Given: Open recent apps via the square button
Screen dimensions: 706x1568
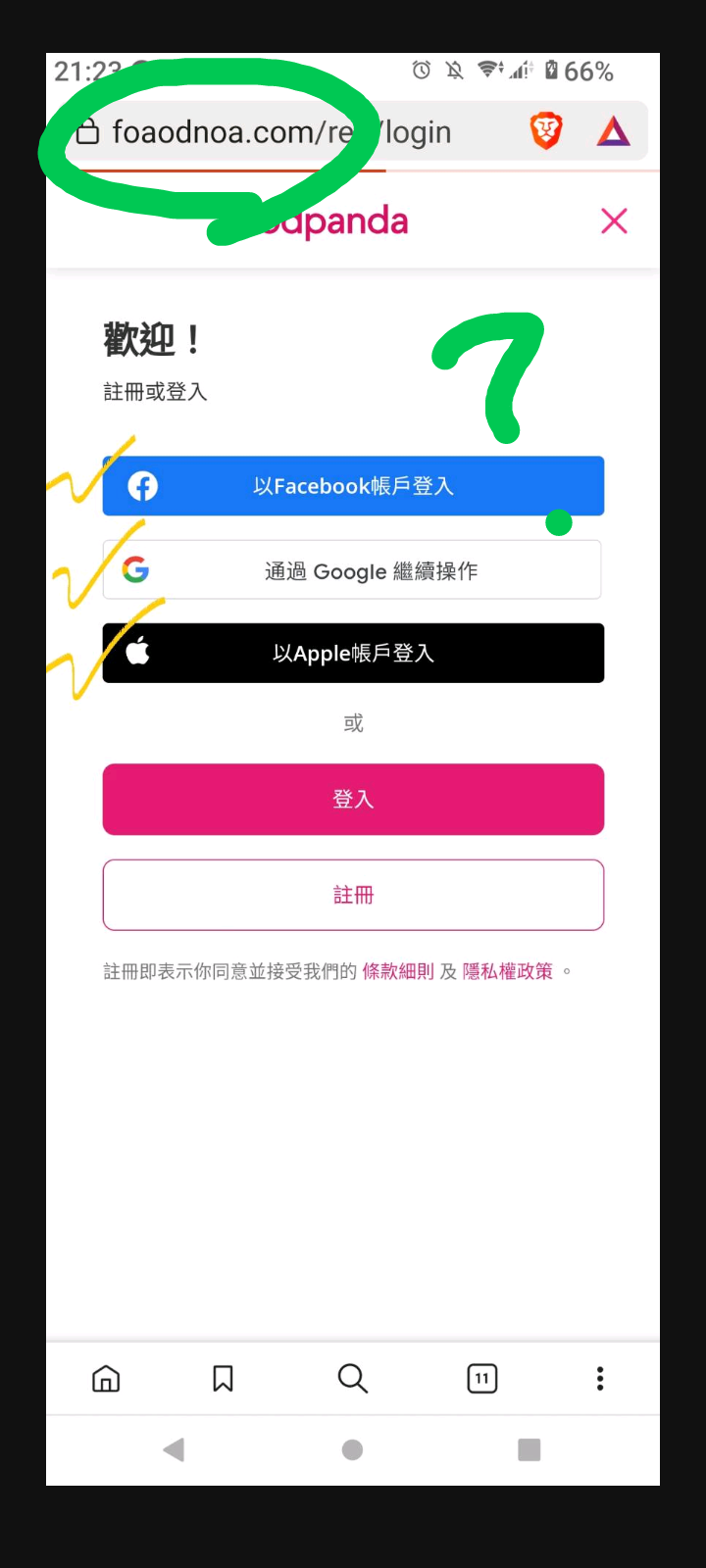Looking at the screenshot, I should click(x=529, y=1450).
